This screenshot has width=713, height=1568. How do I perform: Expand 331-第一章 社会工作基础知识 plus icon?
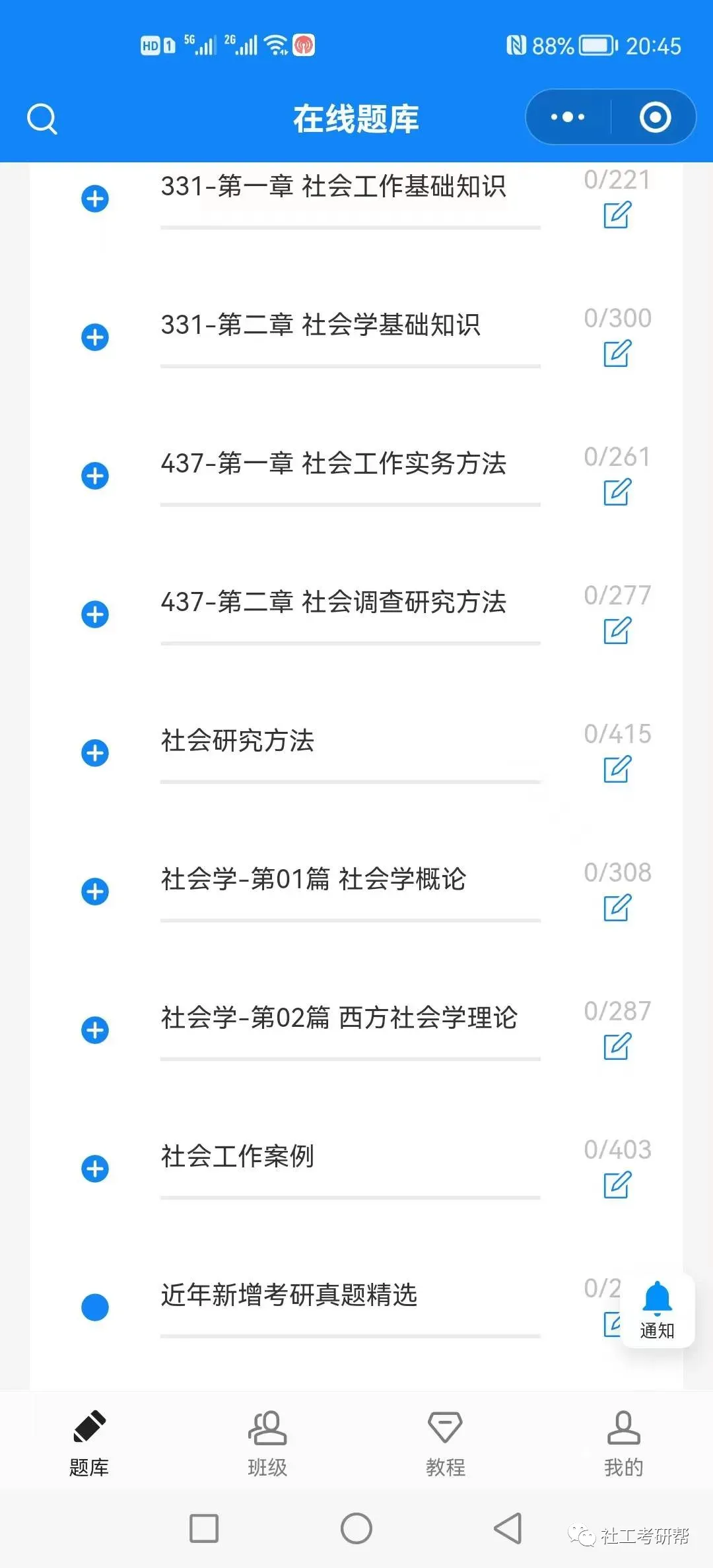pyautogui.click(x=95, y=199)
